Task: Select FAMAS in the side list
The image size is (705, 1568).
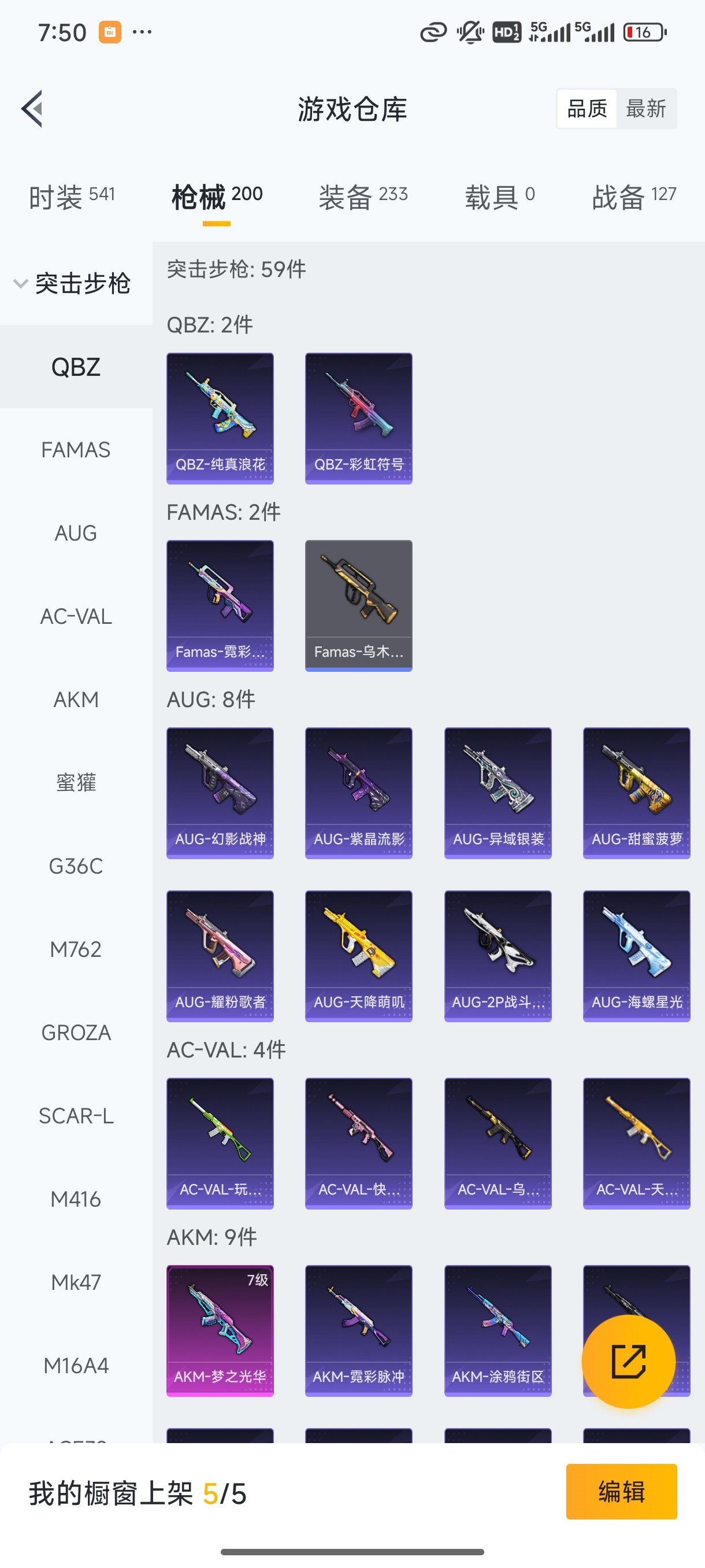Action: pyautogui.click(x=76, y=450)
